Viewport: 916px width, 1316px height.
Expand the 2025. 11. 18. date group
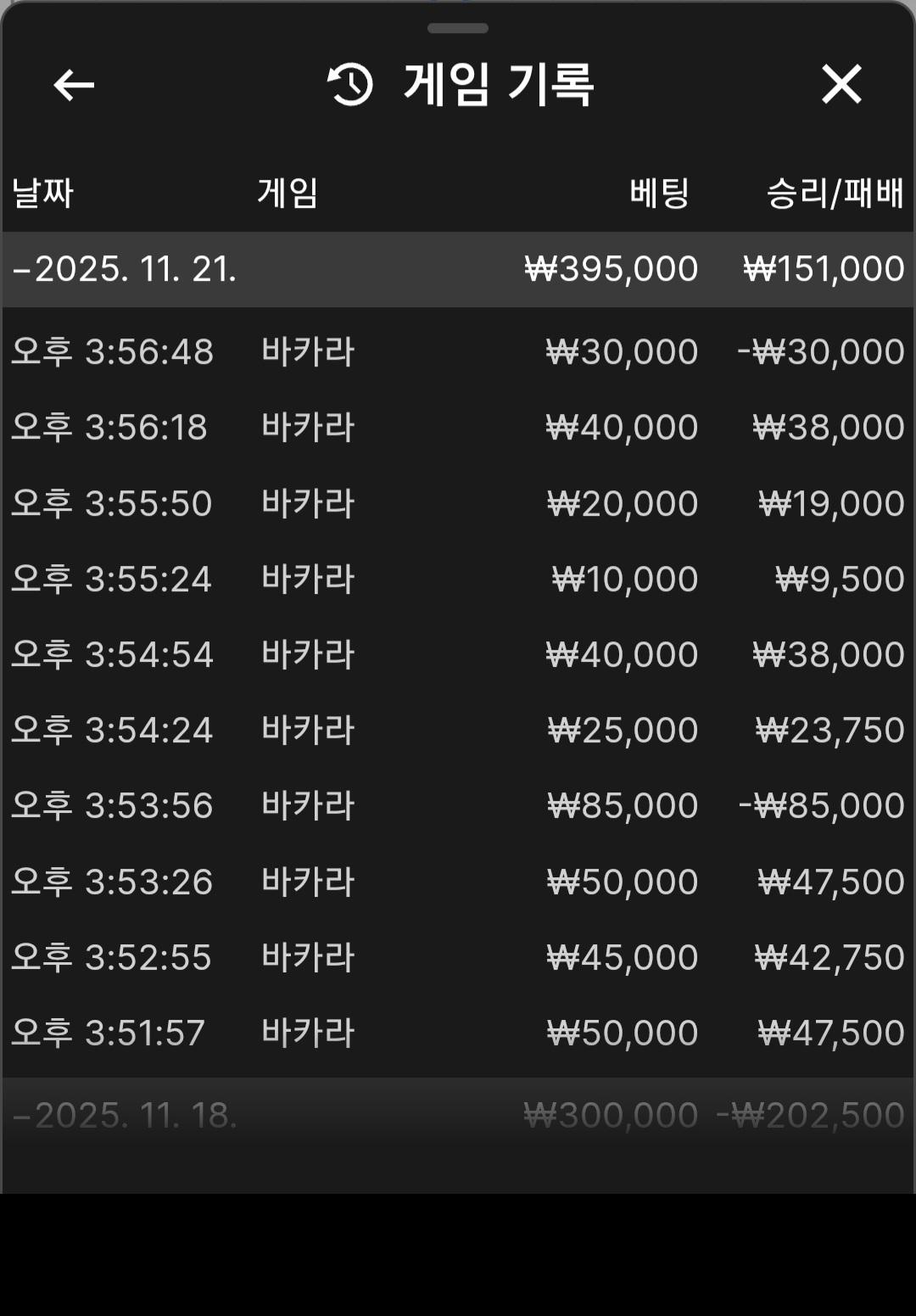point(124,1116)
